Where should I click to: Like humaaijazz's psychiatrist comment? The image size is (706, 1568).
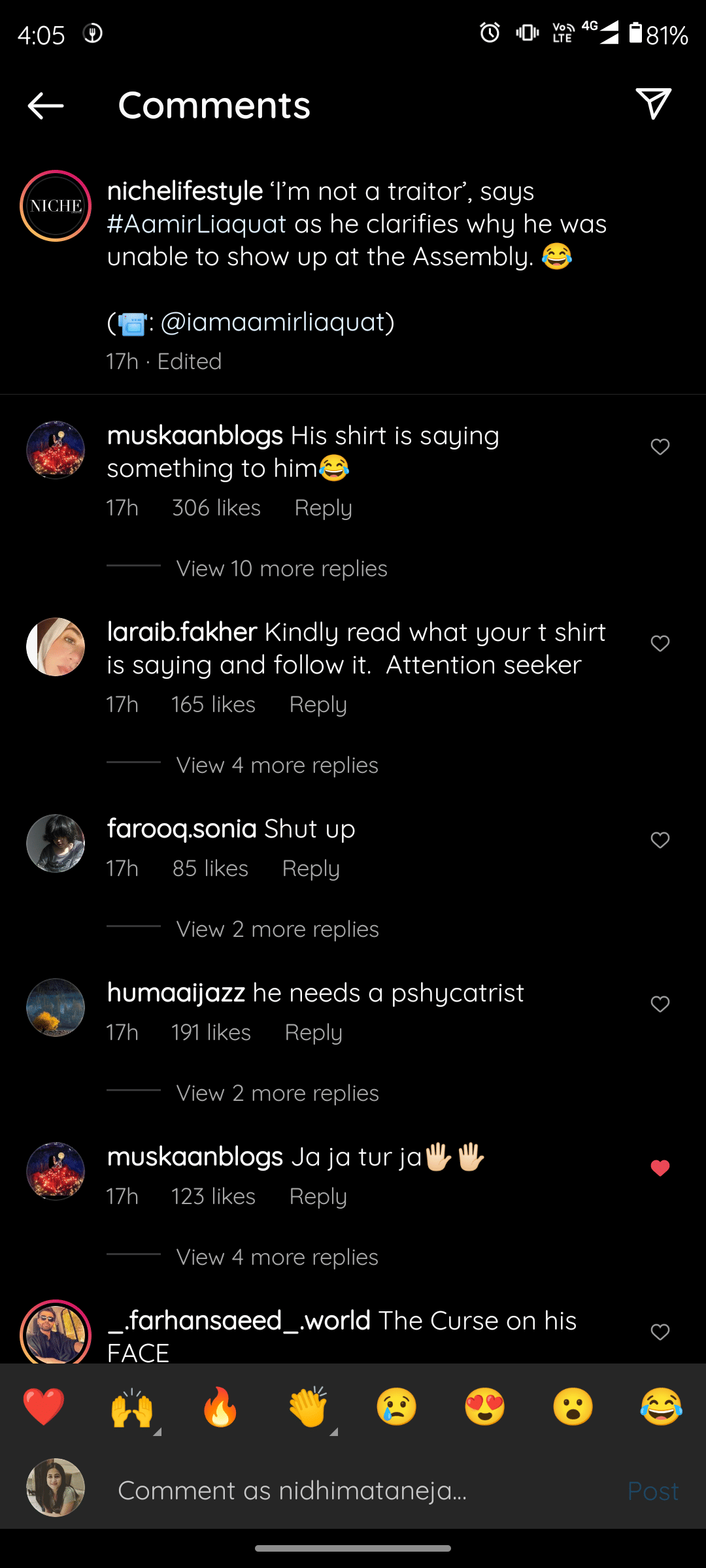pos(660,1004)
